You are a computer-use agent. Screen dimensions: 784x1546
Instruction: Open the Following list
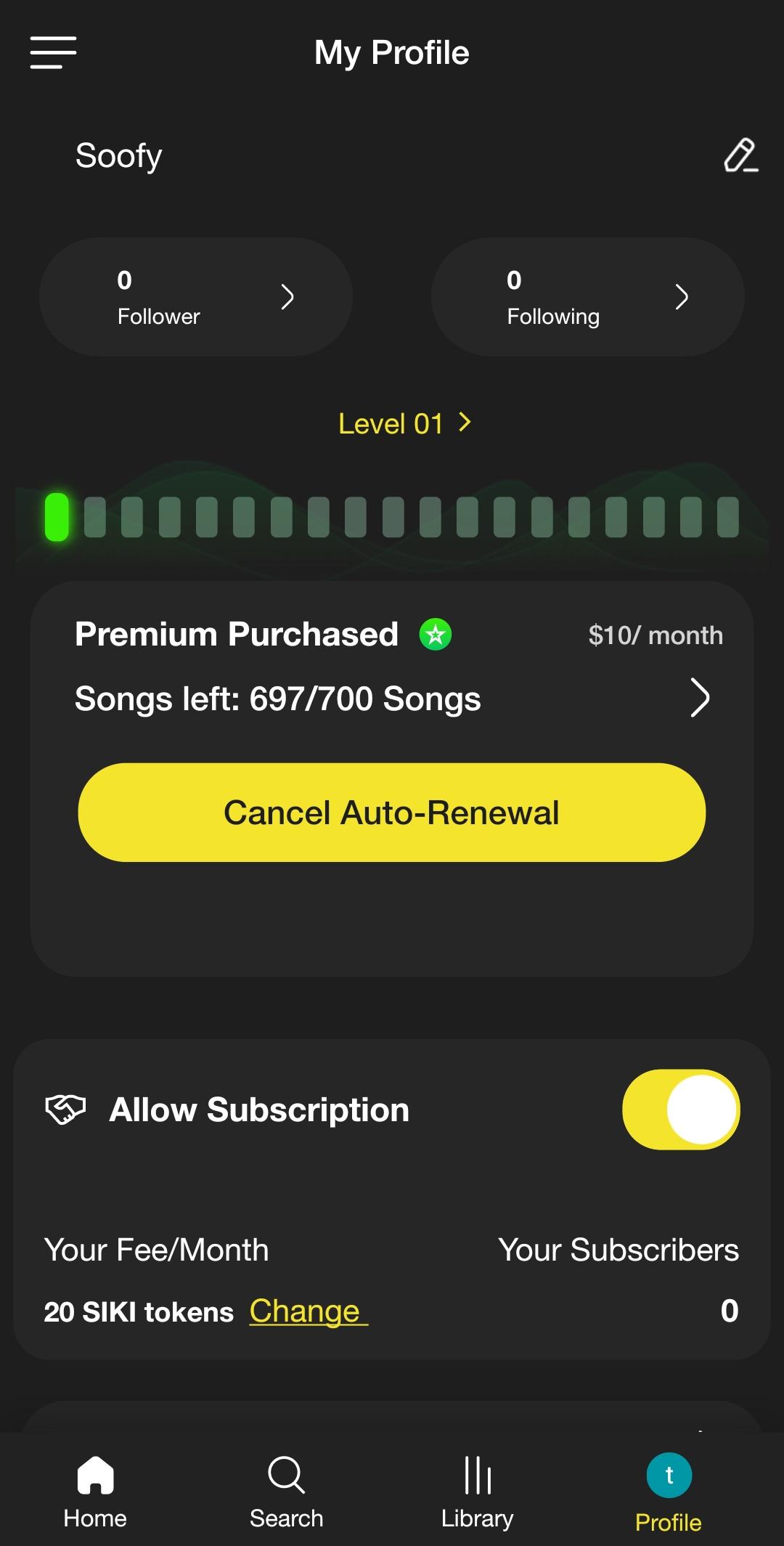point(587,297)
